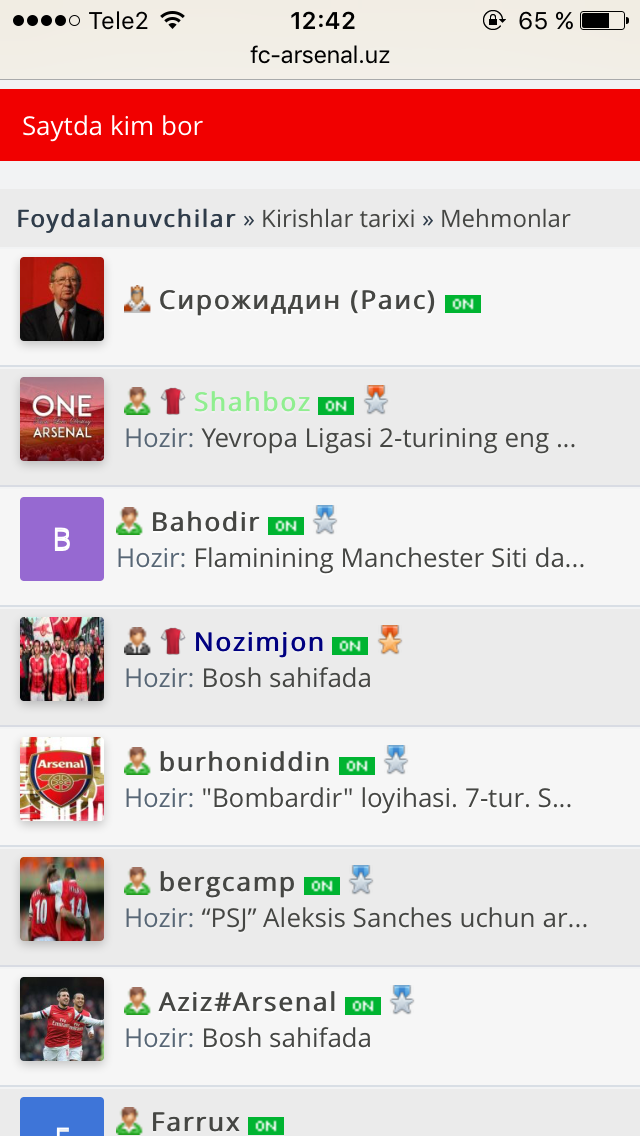Switch to the Foydalanuvchilar tab
The image size is (640, 1136).
click(x=126, y=219)
